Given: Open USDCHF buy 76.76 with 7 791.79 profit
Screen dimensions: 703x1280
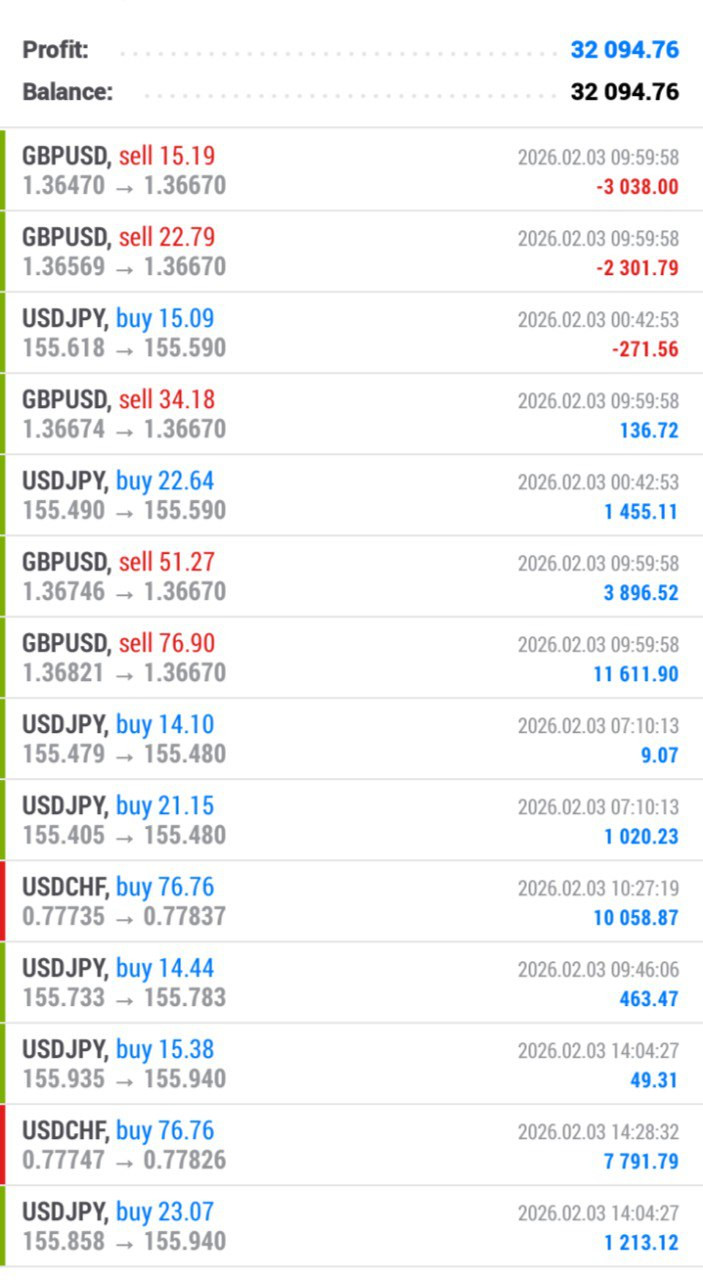Looking at the screenshot, I should pyautogui.click(x=350, y=1144).
